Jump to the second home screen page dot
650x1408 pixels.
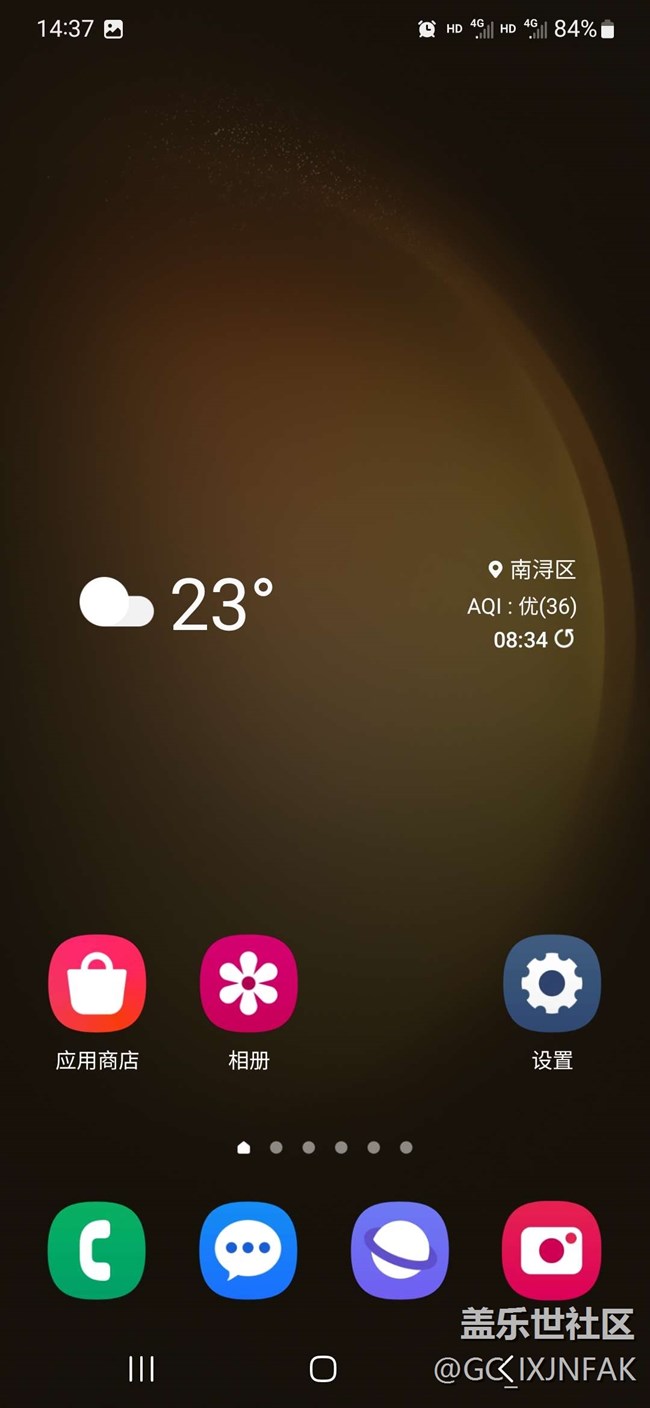(276, 1147)
